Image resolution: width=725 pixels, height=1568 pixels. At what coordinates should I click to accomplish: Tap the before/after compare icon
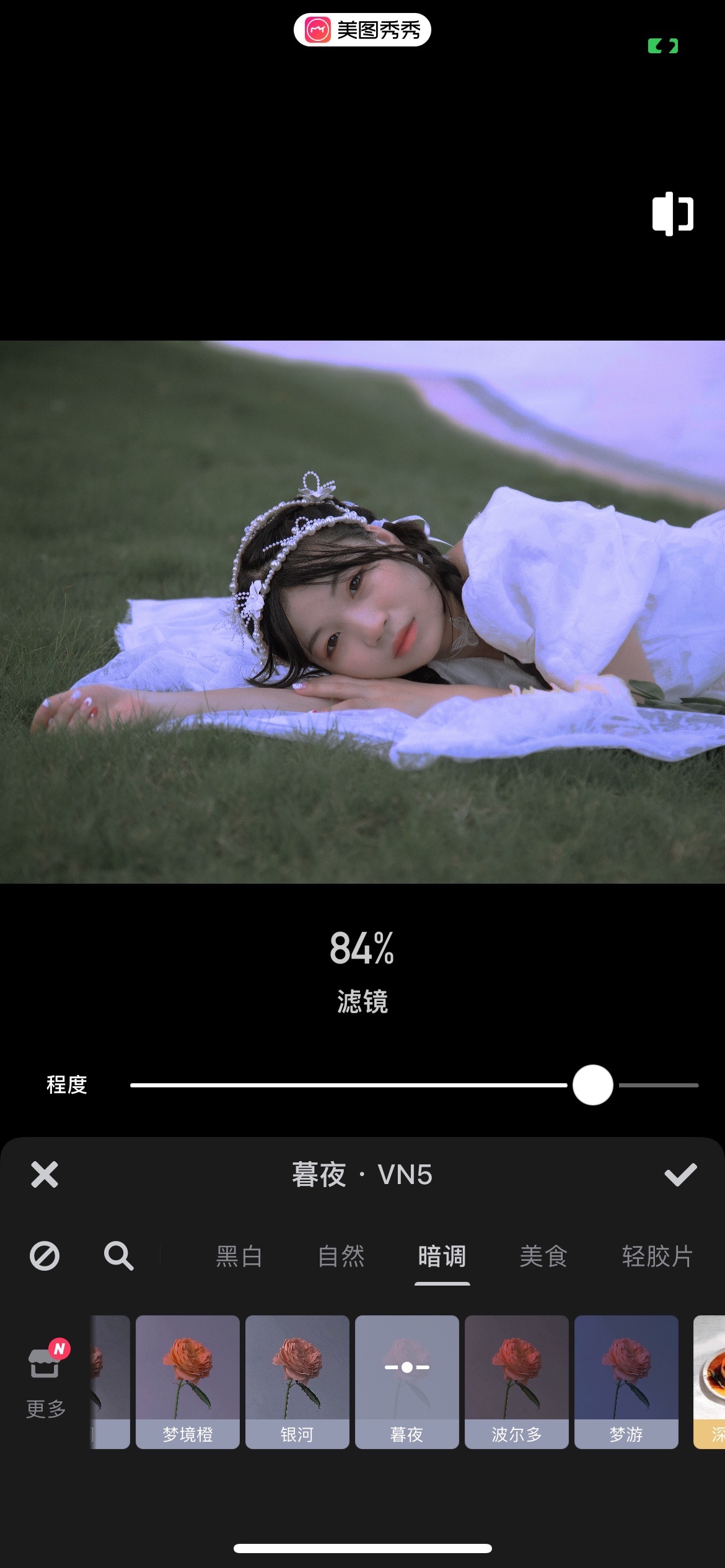[x=672, y=214]
